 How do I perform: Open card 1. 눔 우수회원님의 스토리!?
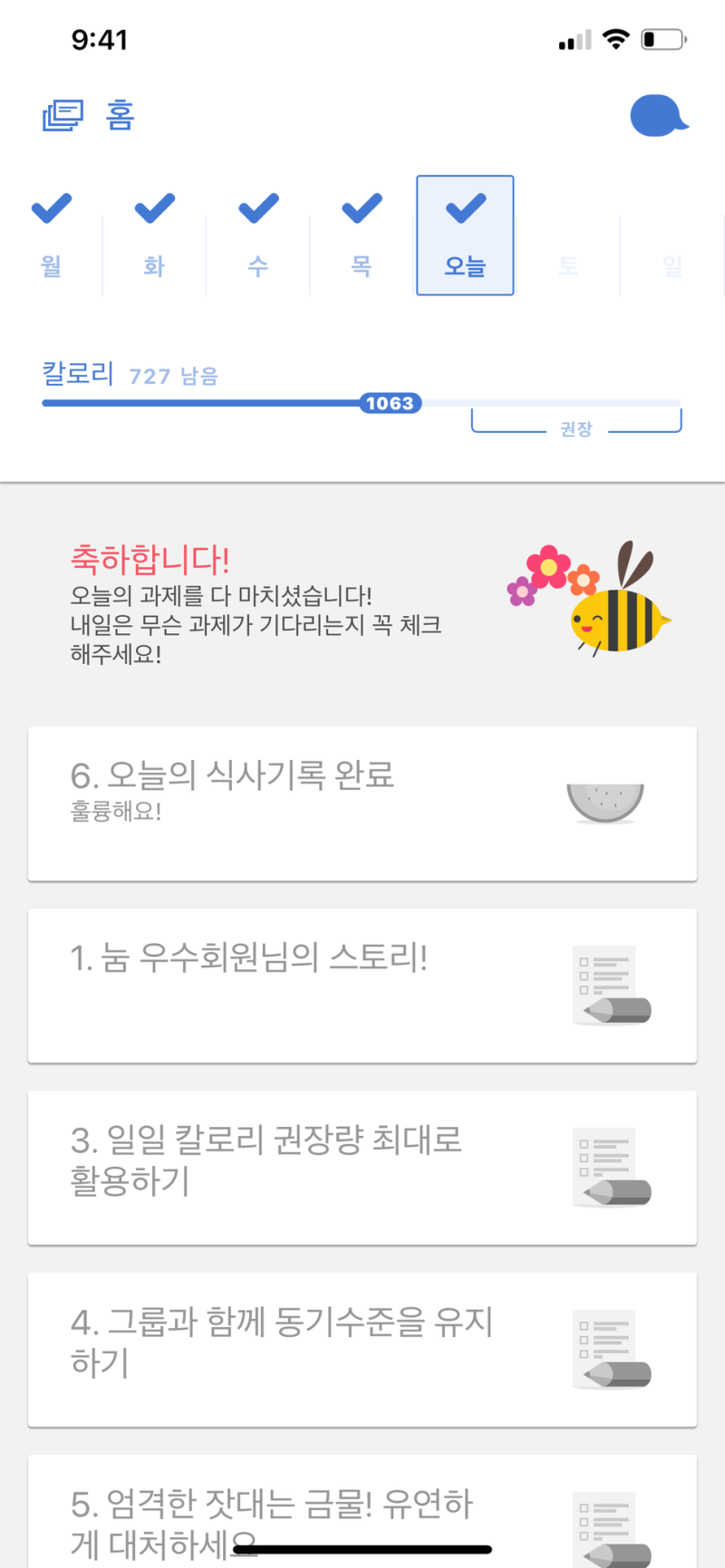[362, 986]
